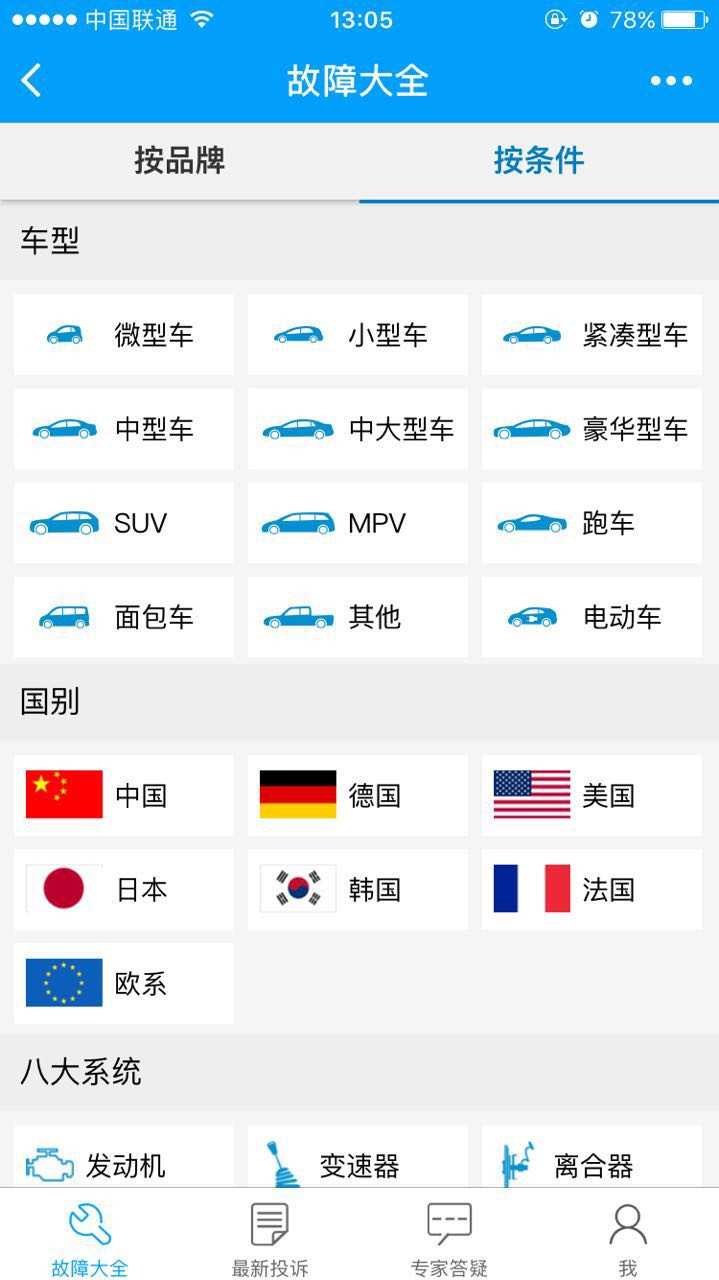Open the 电动车 electric car category
The width and height of the screenshot is (719, 1280).
592,617
